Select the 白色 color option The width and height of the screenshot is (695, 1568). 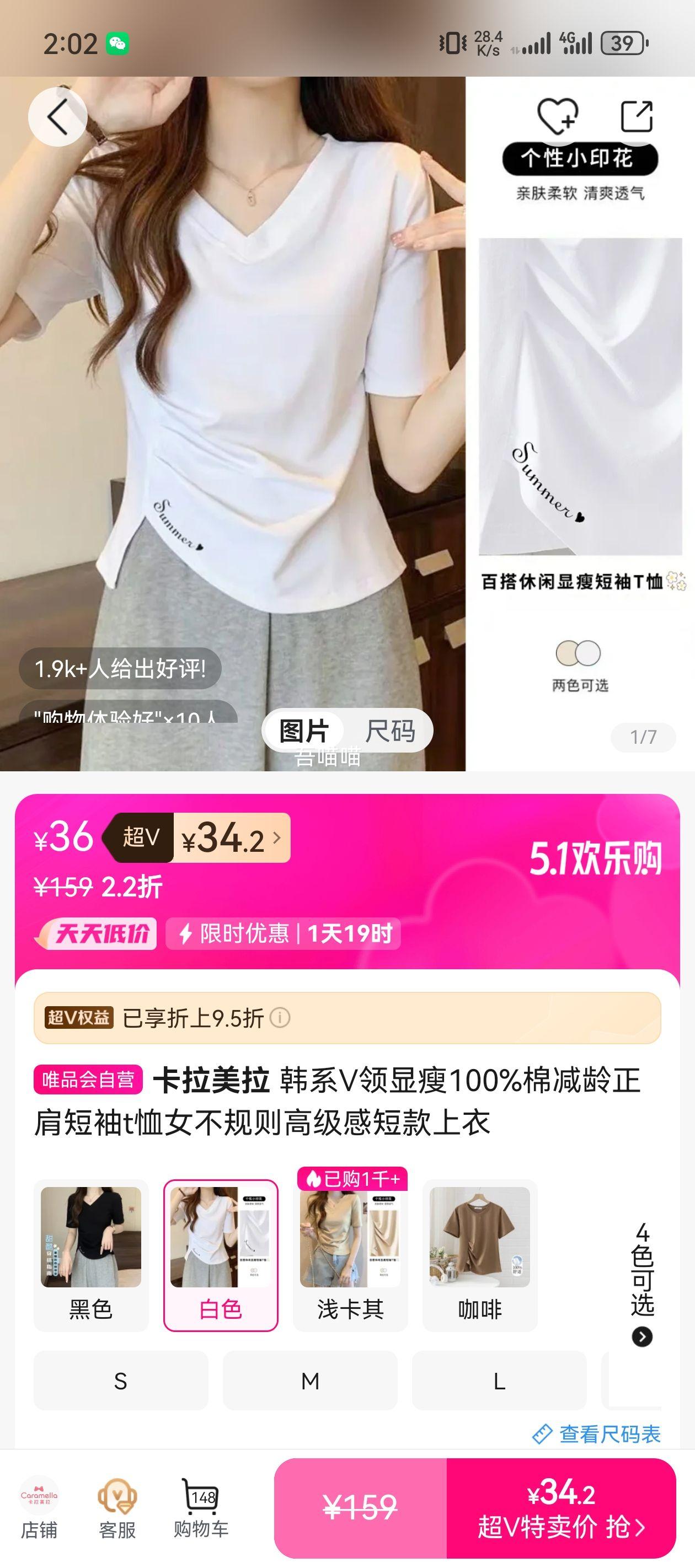tap(222, 1248)
